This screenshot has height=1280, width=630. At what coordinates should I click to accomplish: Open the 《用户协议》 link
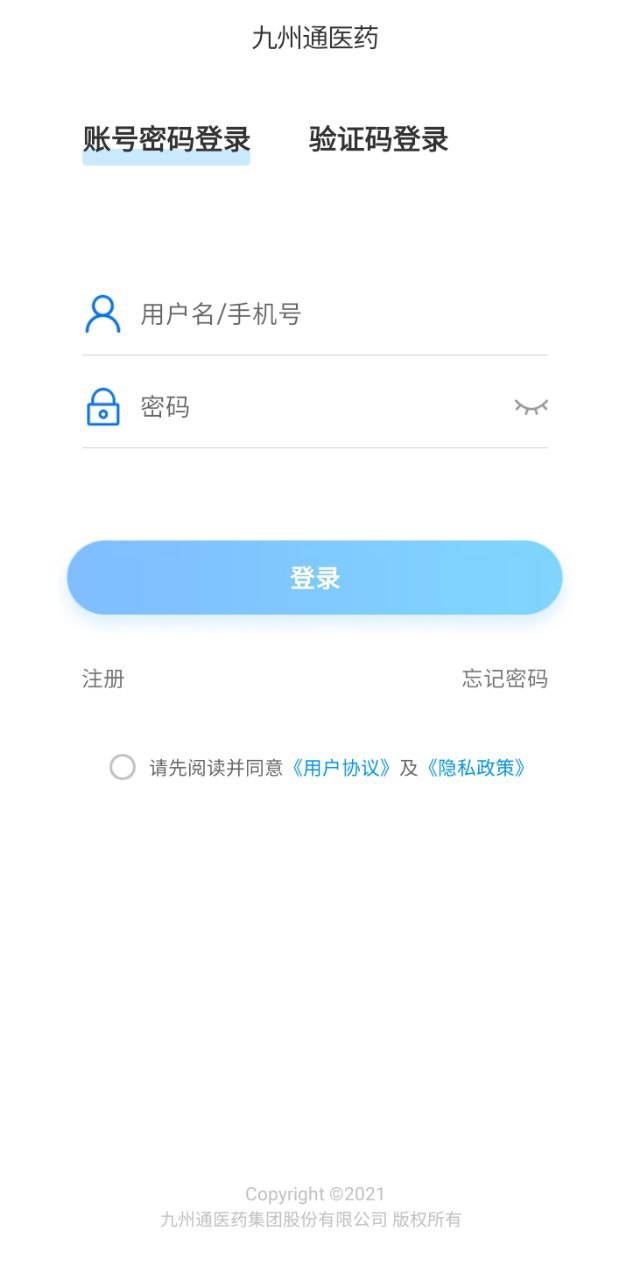point(340,768)
